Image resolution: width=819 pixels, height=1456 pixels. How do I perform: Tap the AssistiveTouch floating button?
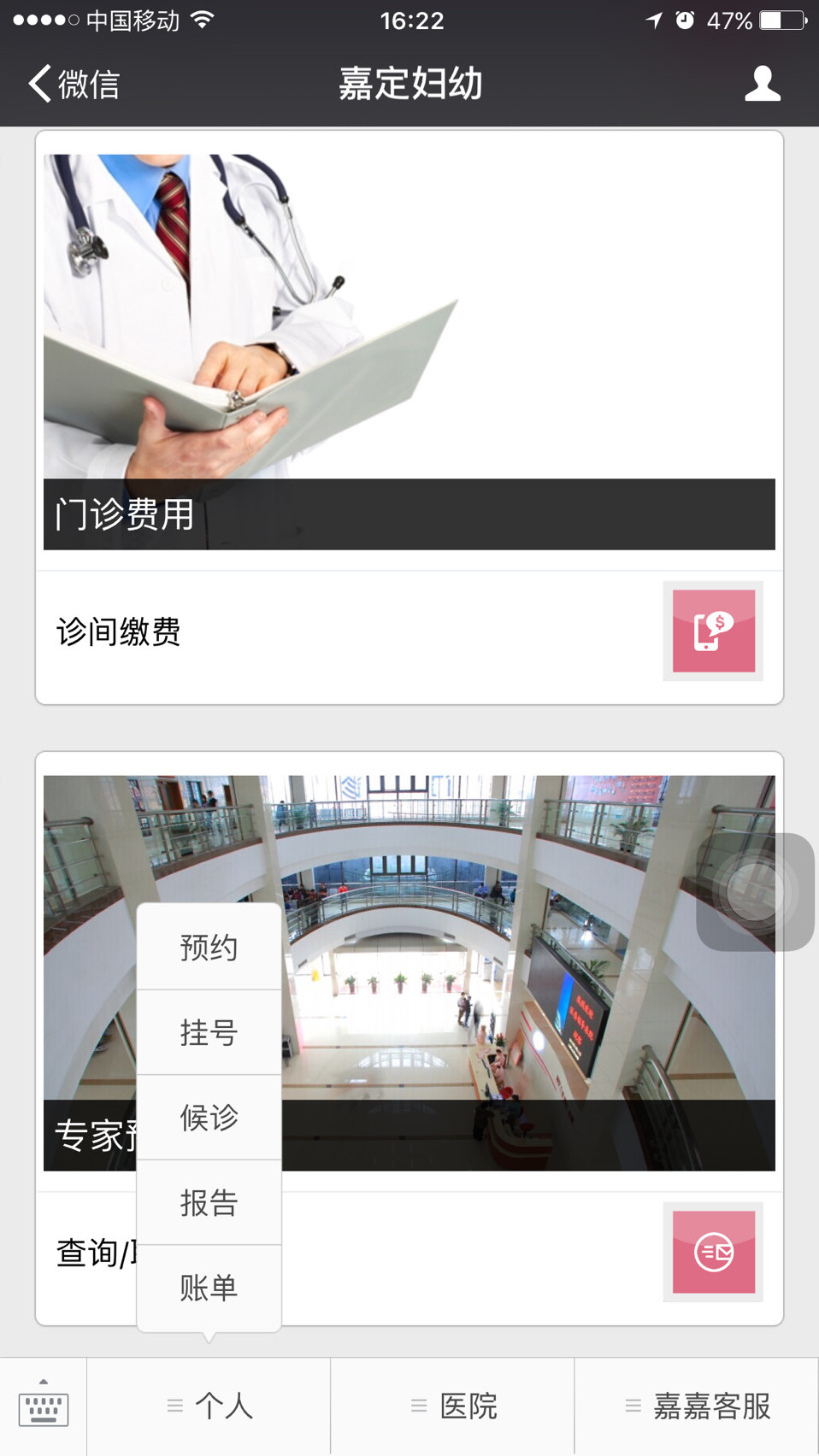point(755,892)
